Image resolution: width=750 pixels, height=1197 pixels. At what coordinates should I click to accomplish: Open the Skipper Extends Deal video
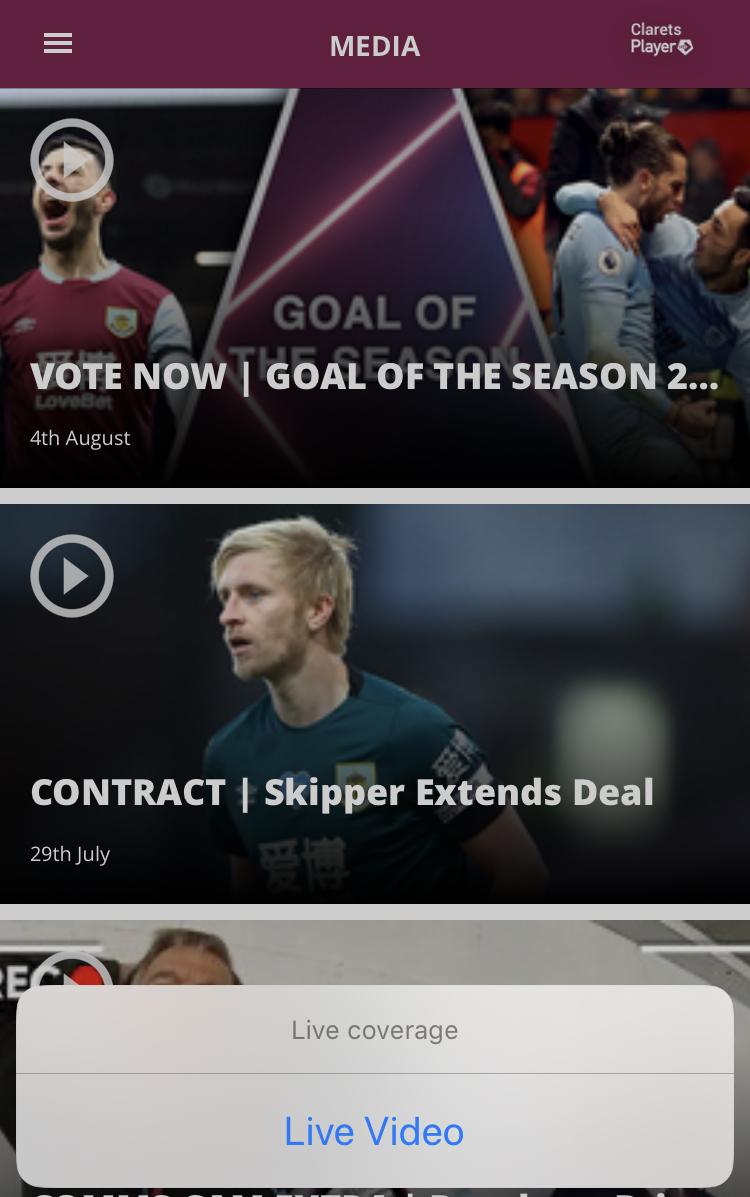374,705
